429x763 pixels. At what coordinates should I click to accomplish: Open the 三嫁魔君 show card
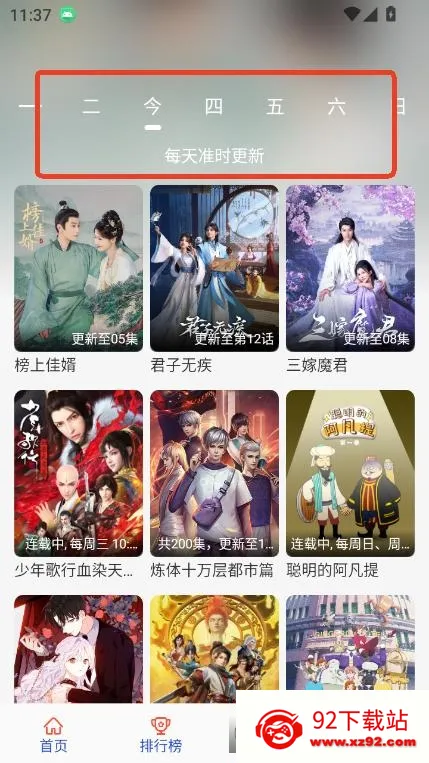(350, 279)
